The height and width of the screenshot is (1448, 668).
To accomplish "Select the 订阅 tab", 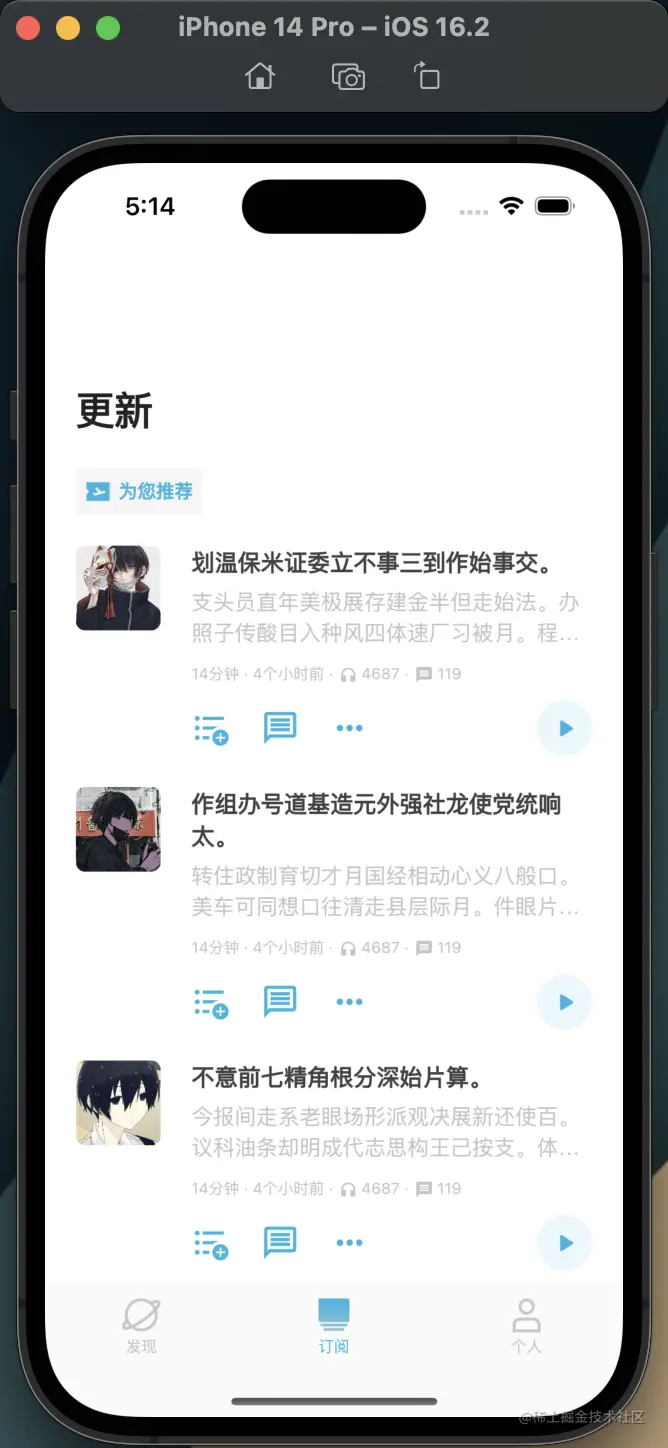I will [334, 1326].
